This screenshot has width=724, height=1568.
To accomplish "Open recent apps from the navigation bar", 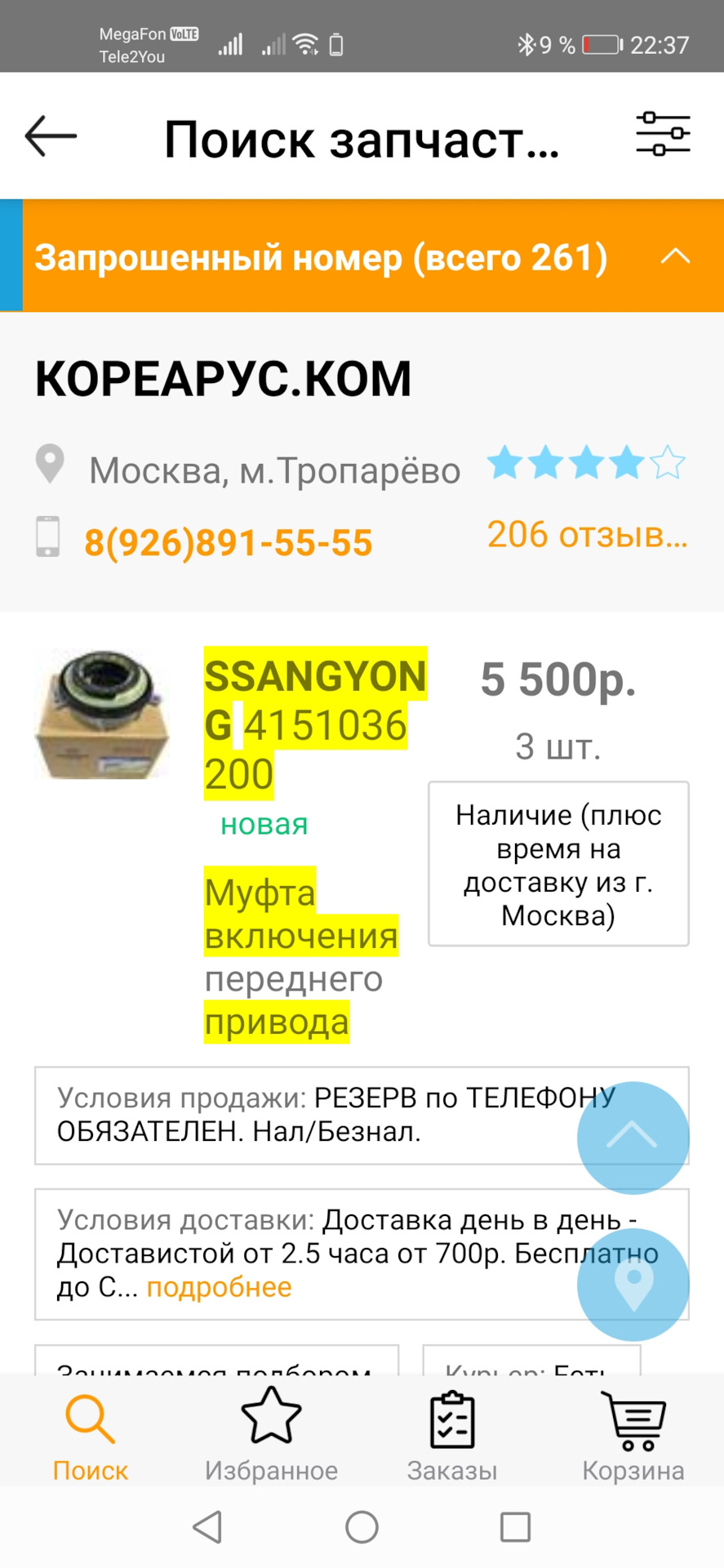I will [515, 1527].
